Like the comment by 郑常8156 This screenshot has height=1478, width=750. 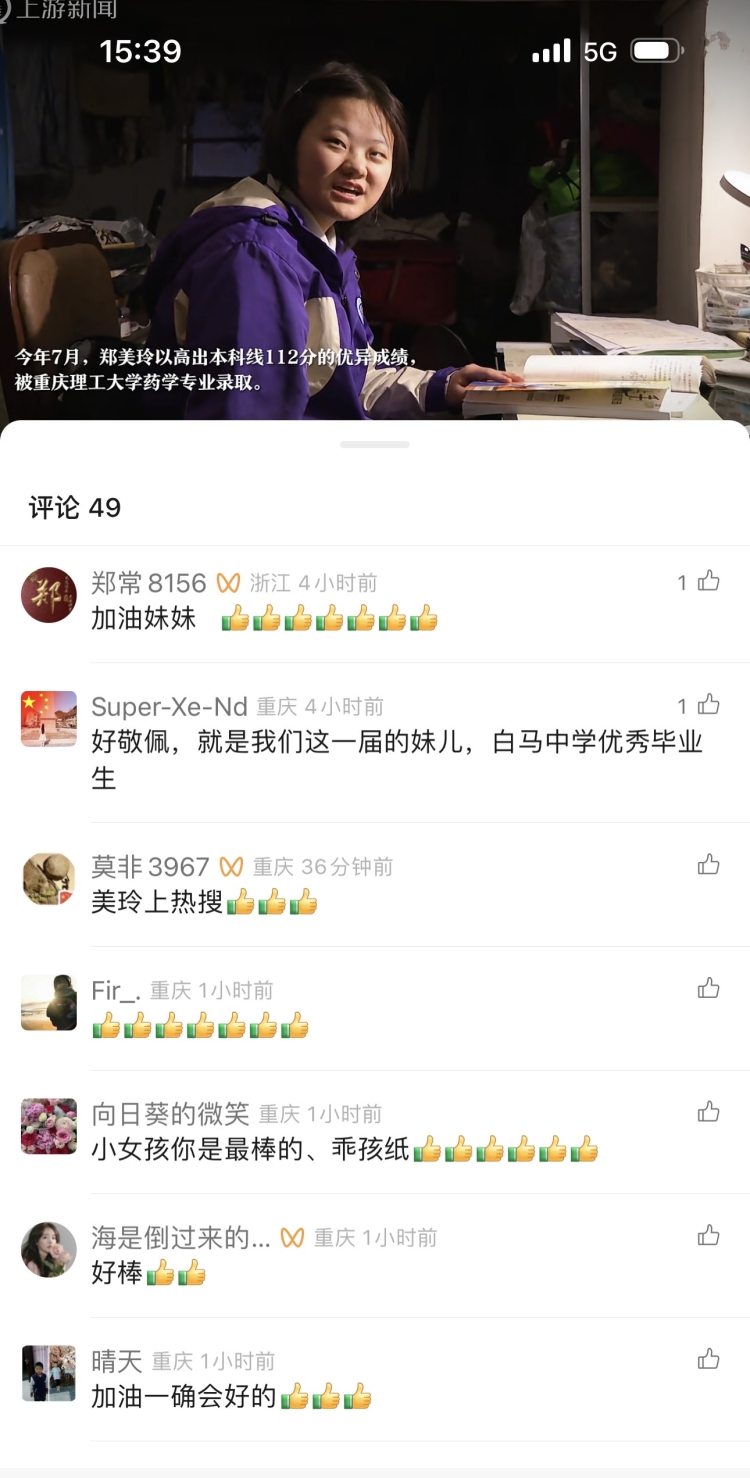(709, 581)
